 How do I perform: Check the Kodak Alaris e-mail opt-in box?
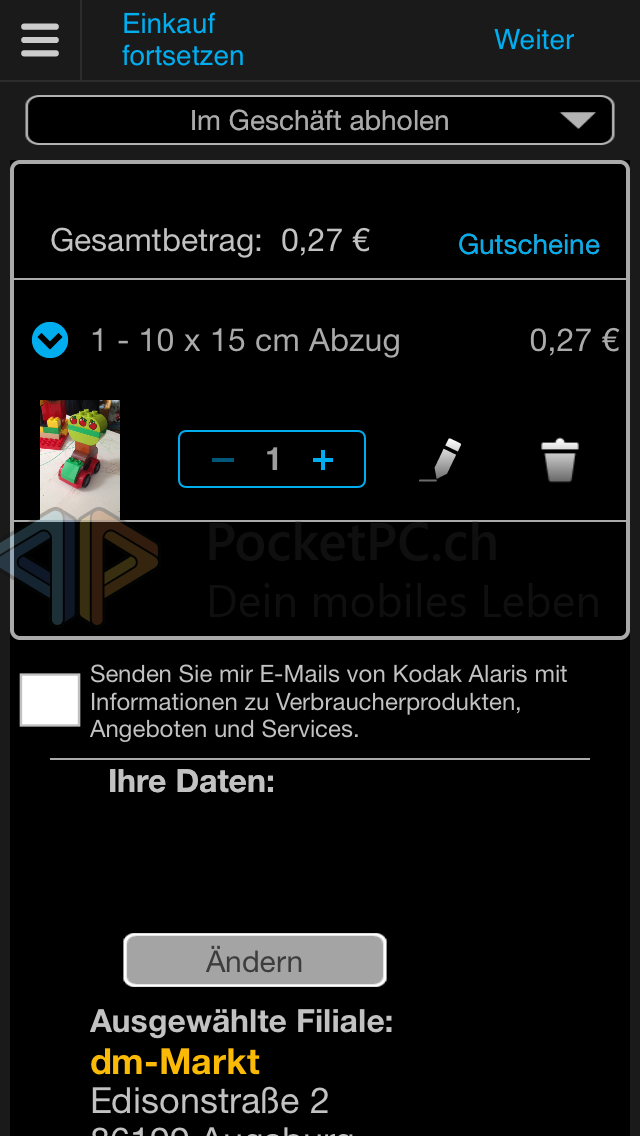(50, 700)
